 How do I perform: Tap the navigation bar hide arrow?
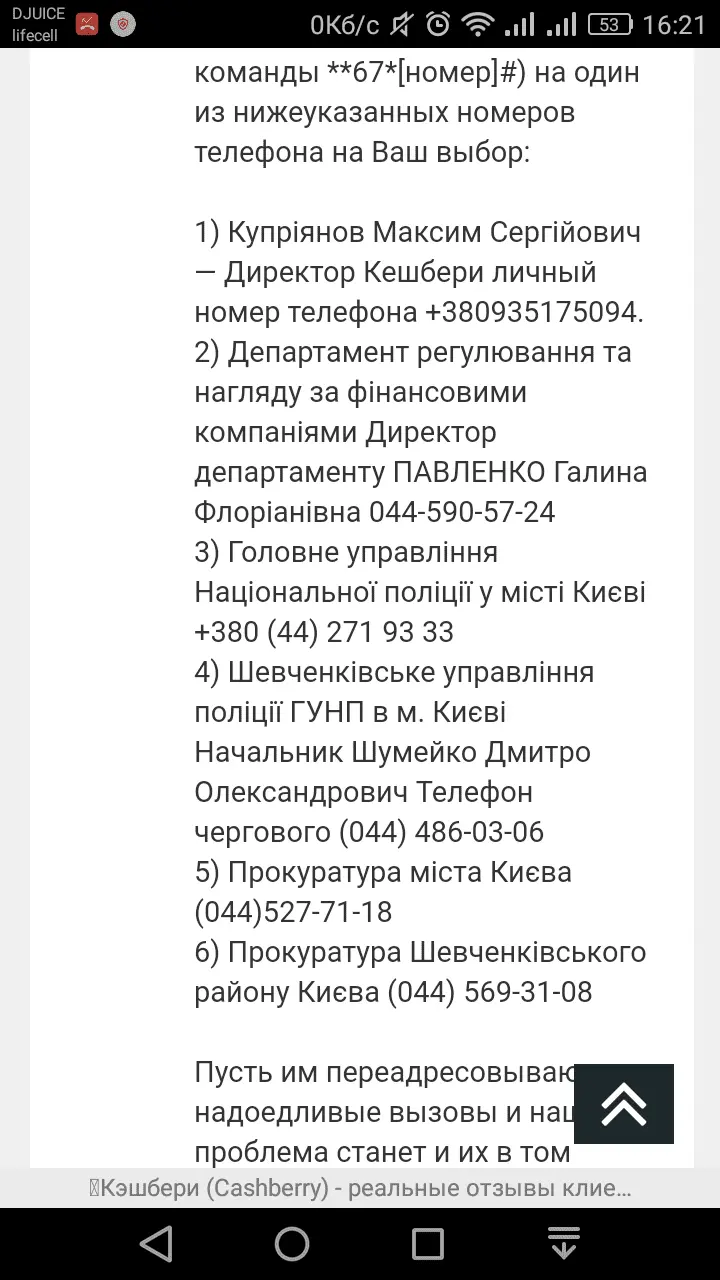tap(564, 1244)
